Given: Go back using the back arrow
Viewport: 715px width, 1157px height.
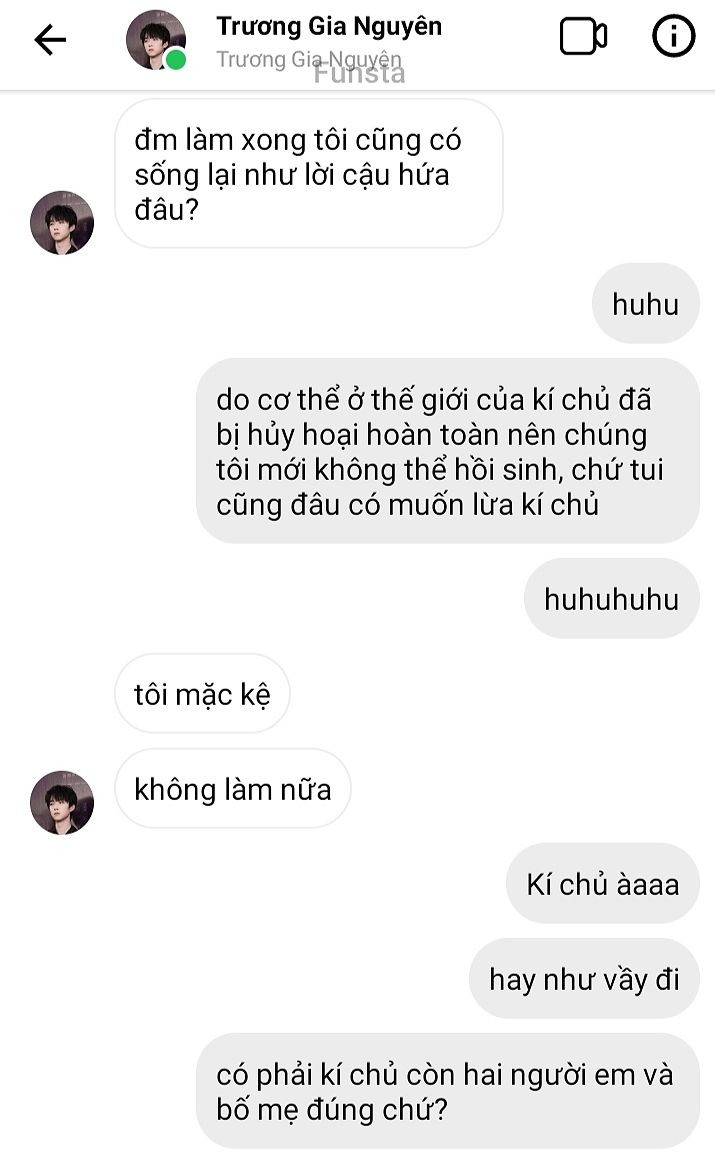Looking at the screenshot, I should [49, 39].
